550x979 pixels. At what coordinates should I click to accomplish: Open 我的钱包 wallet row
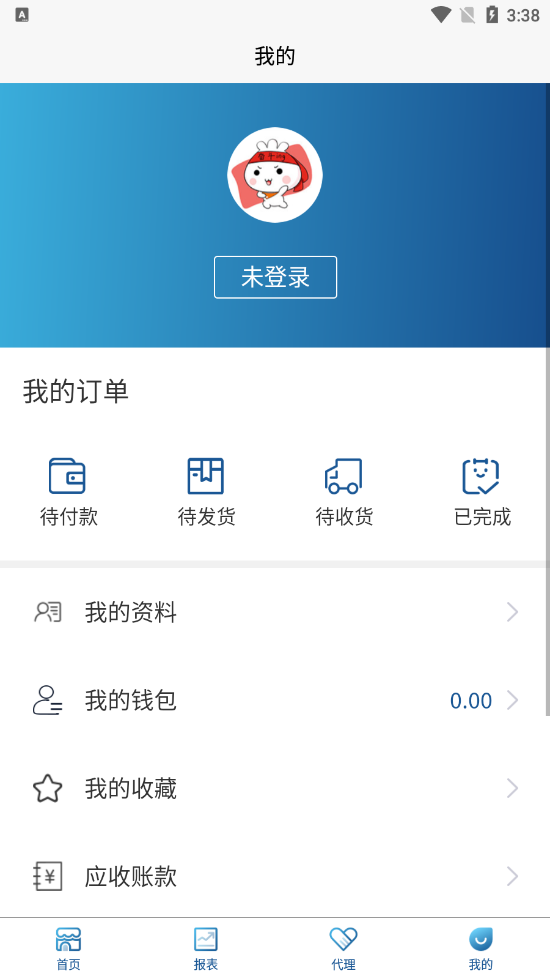tap(275, 701)
